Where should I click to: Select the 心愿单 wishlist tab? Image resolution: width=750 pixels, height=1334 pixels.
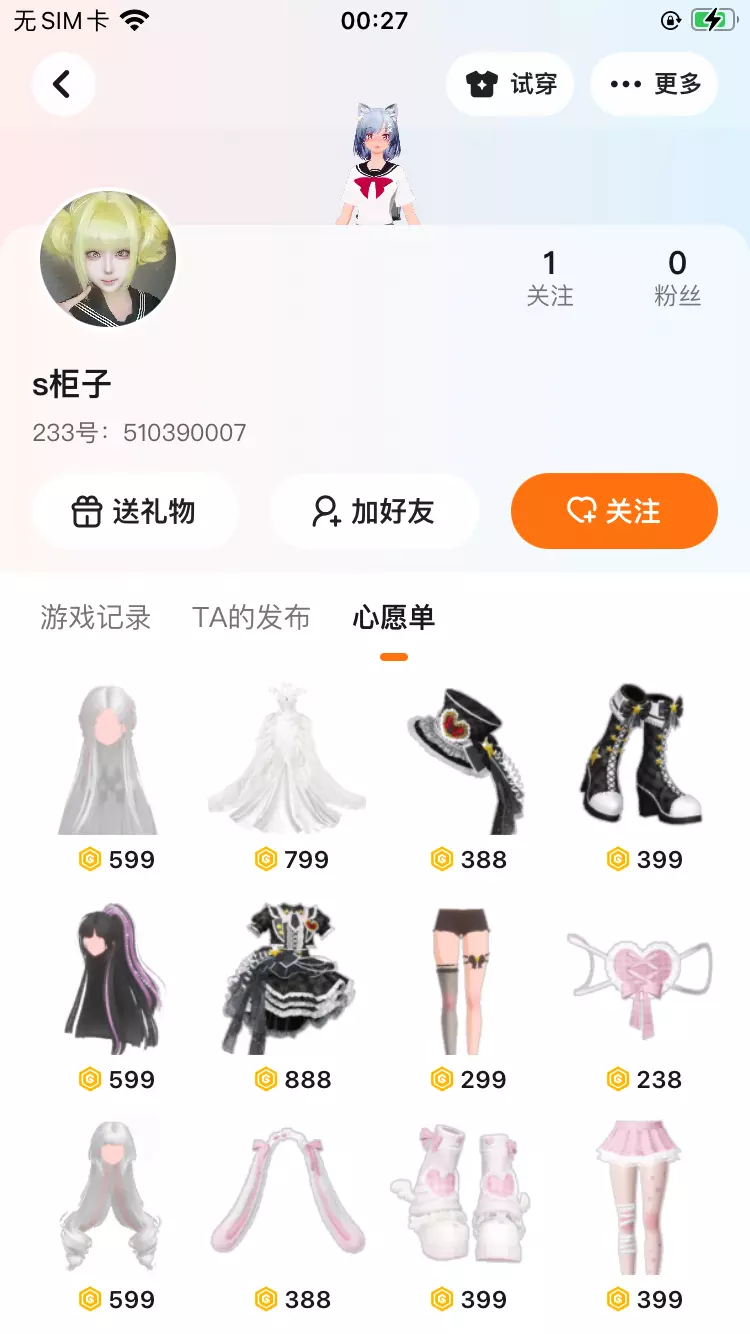coord(394,618)
